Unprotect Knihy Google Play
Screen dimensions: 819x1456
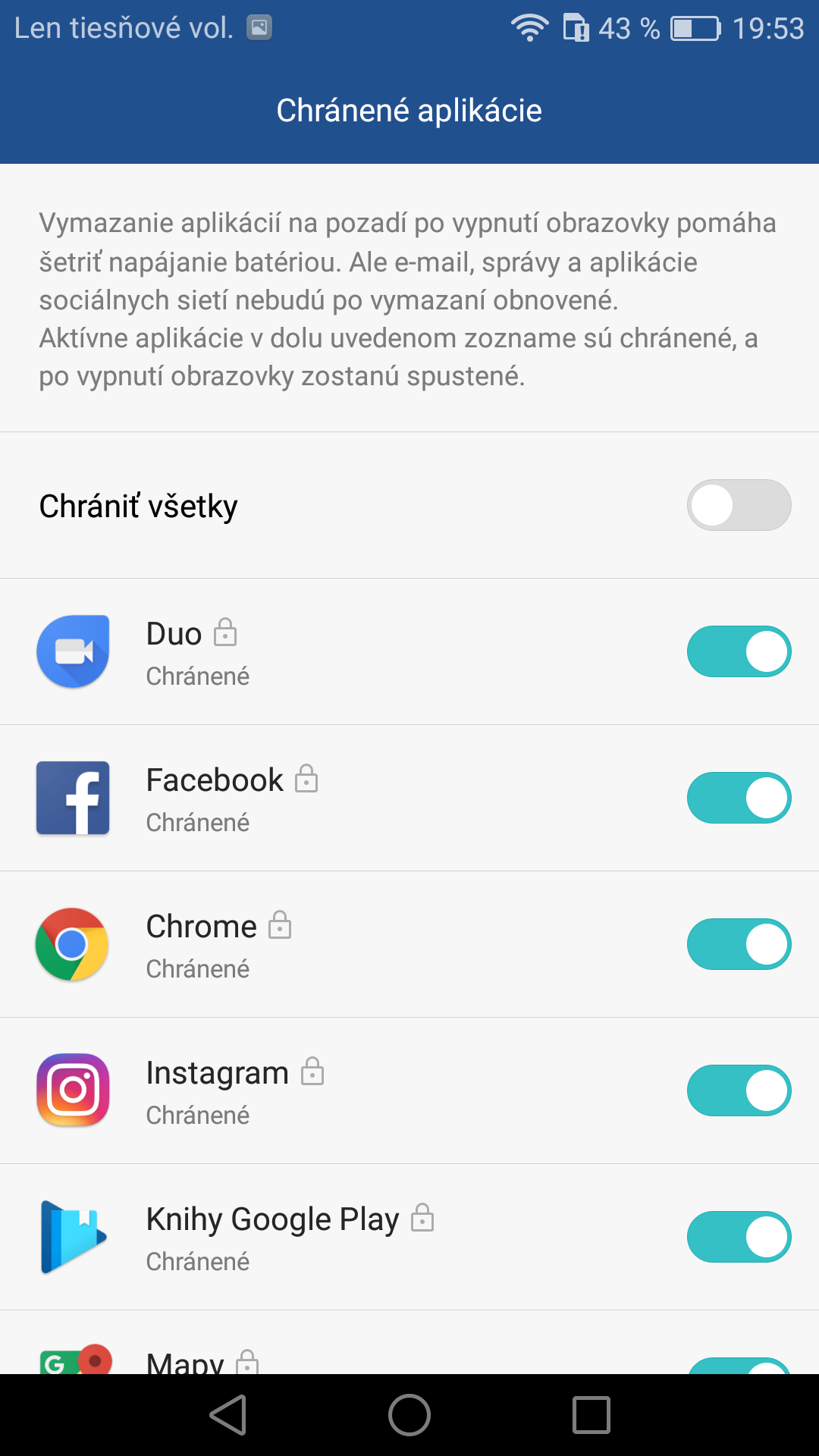(739, 1237)
